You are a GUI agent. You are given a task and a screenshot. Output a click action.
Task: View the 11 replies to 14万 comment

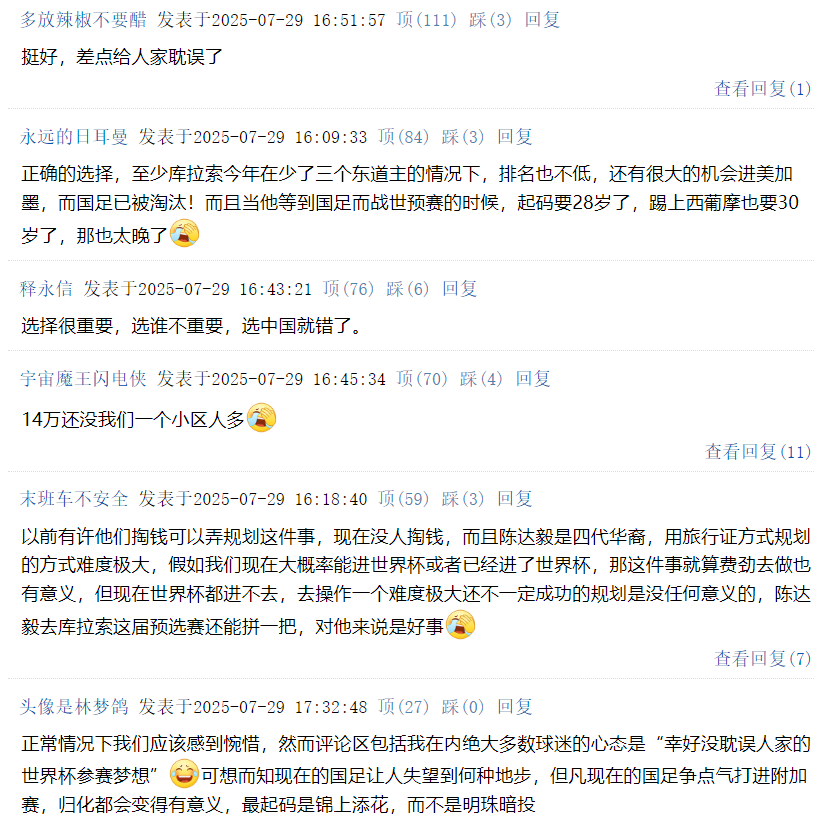pos(757,452)
